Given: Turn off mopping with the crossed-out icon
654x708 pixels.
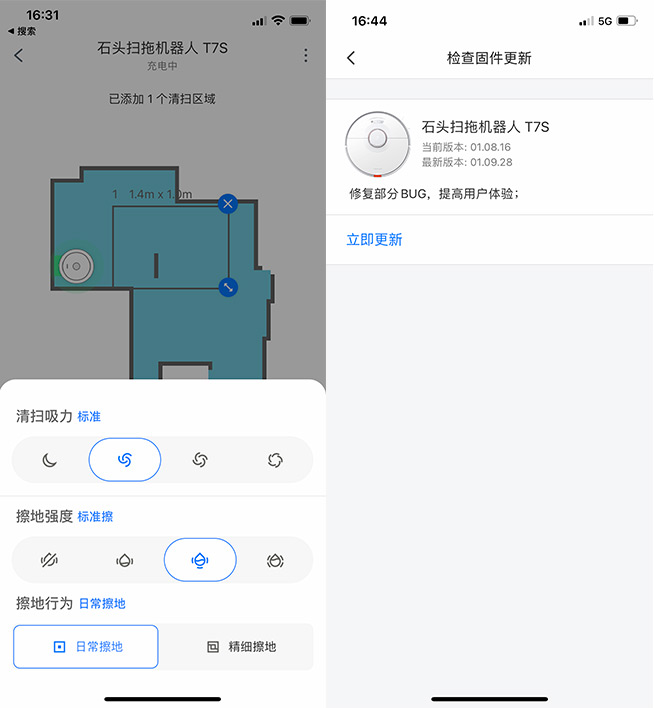Looking at the screenshot, I should point(50,560).
